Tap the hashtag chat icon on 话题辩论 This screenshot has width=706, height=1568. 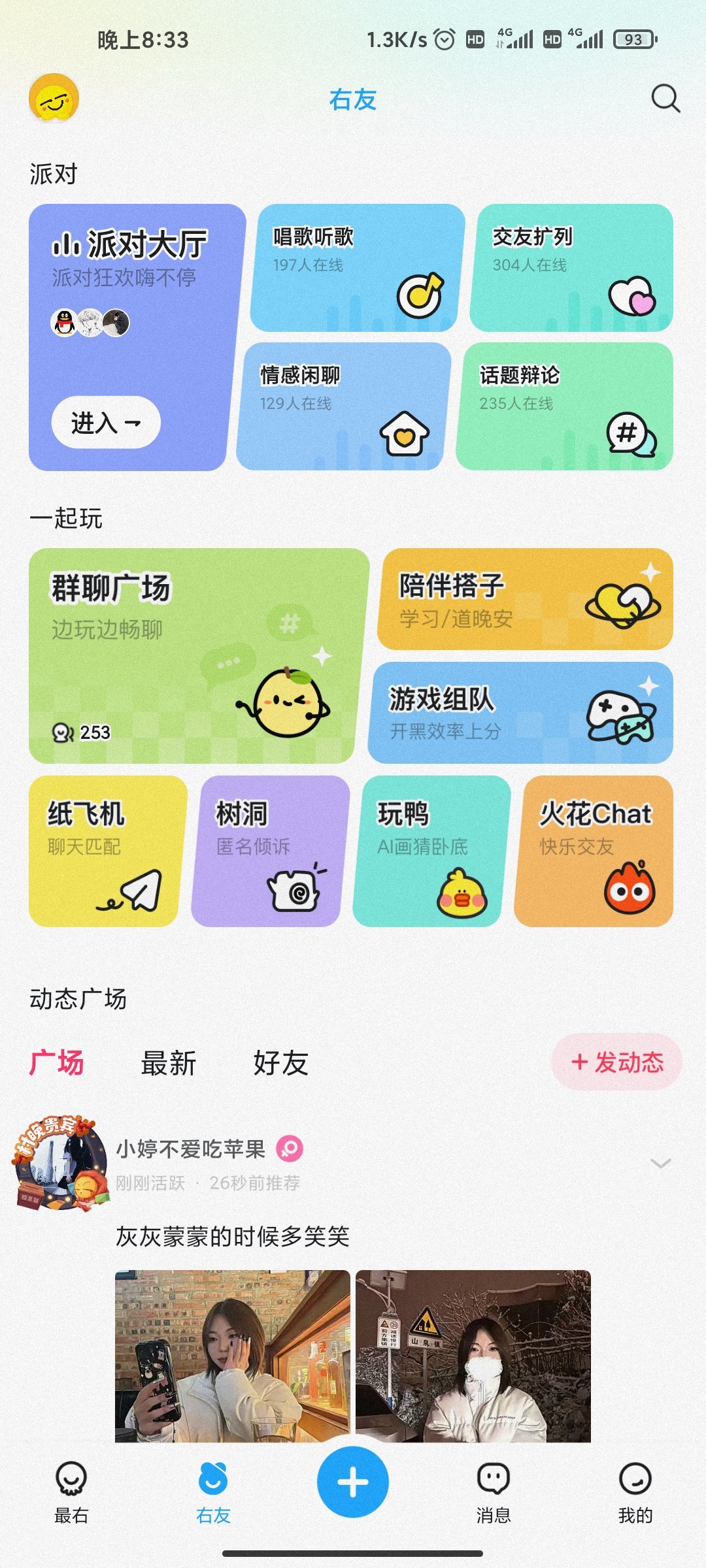click(x=630, y=433)
